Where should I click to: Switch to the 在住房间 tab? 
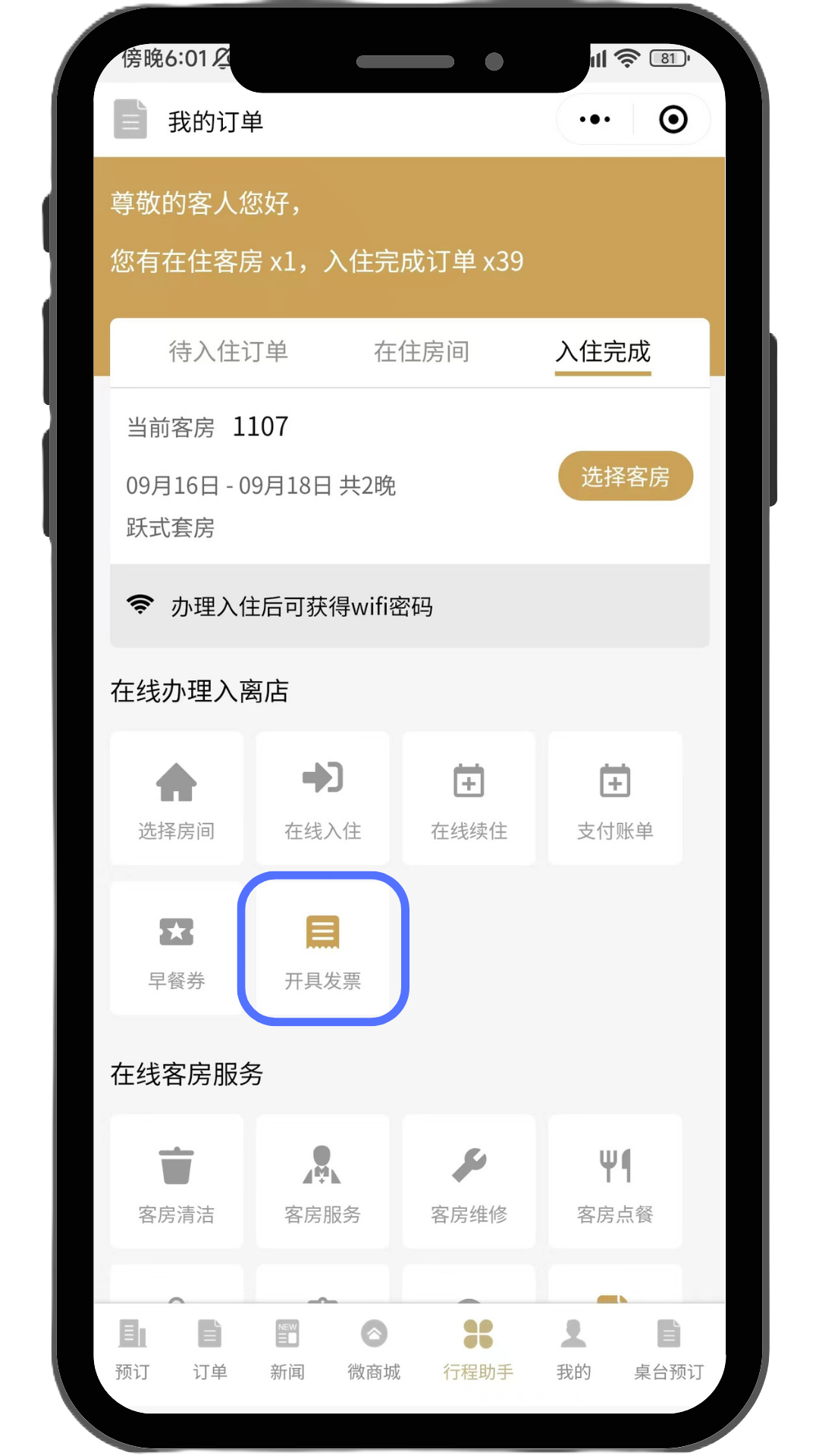tap(422, 352)
